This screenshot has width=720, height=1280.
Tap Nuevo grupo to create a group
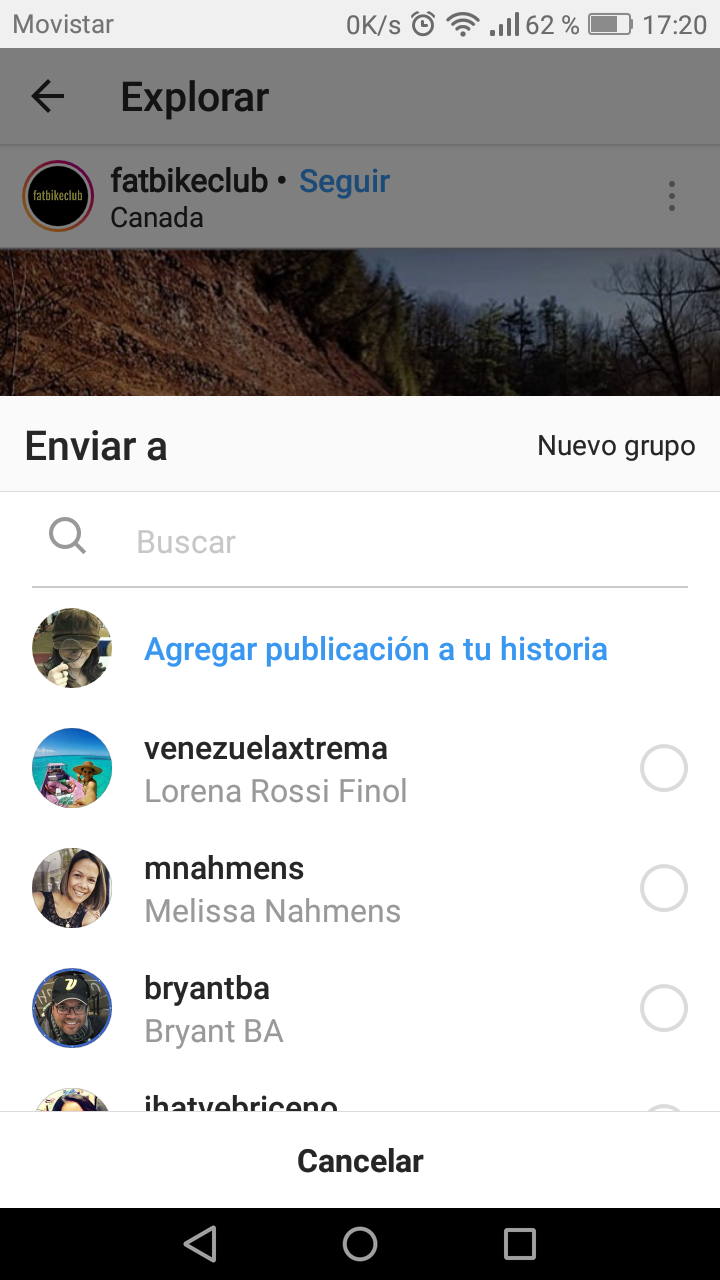[616, 446]
